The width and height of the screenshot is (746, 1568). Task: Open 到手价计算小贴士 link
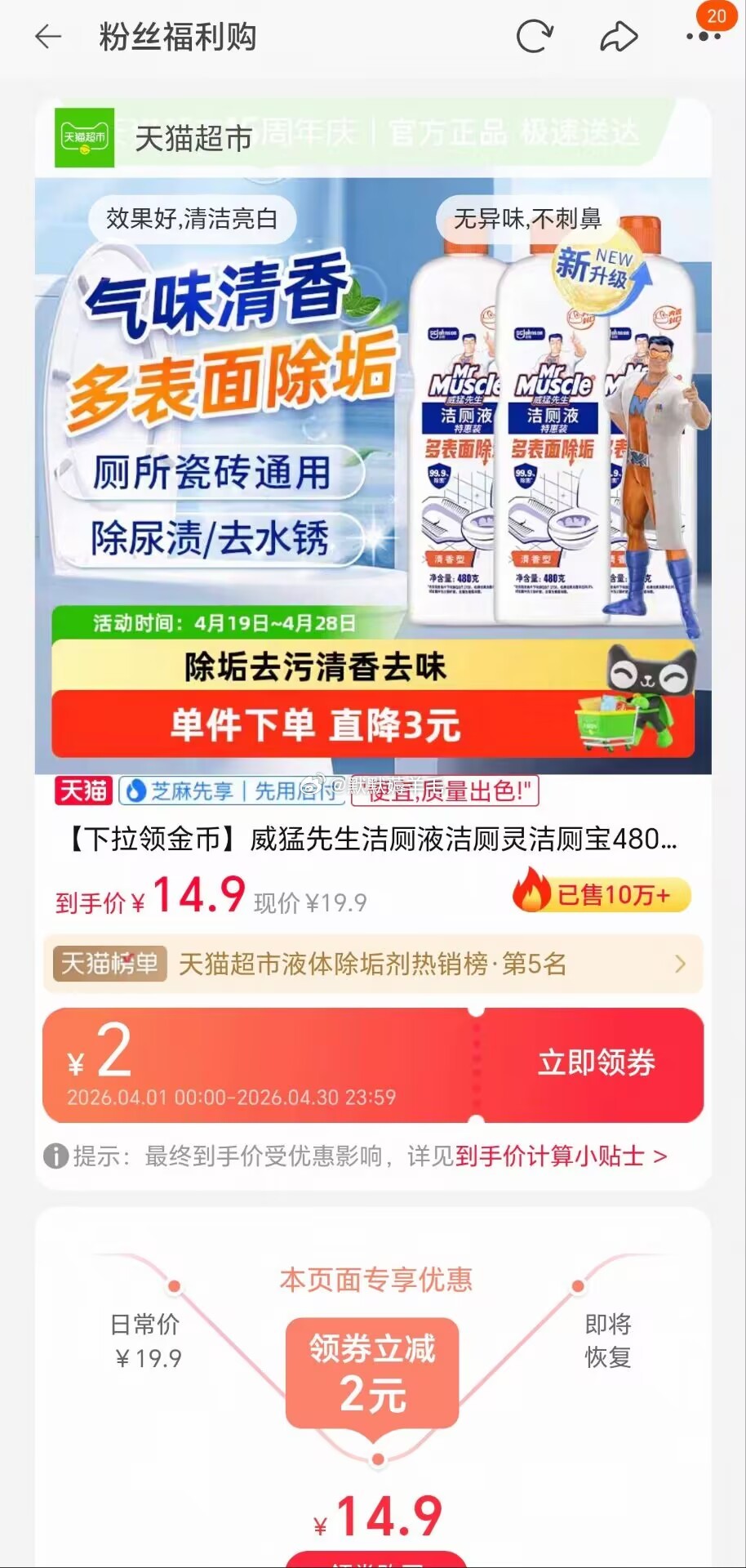pos(561,1156)
